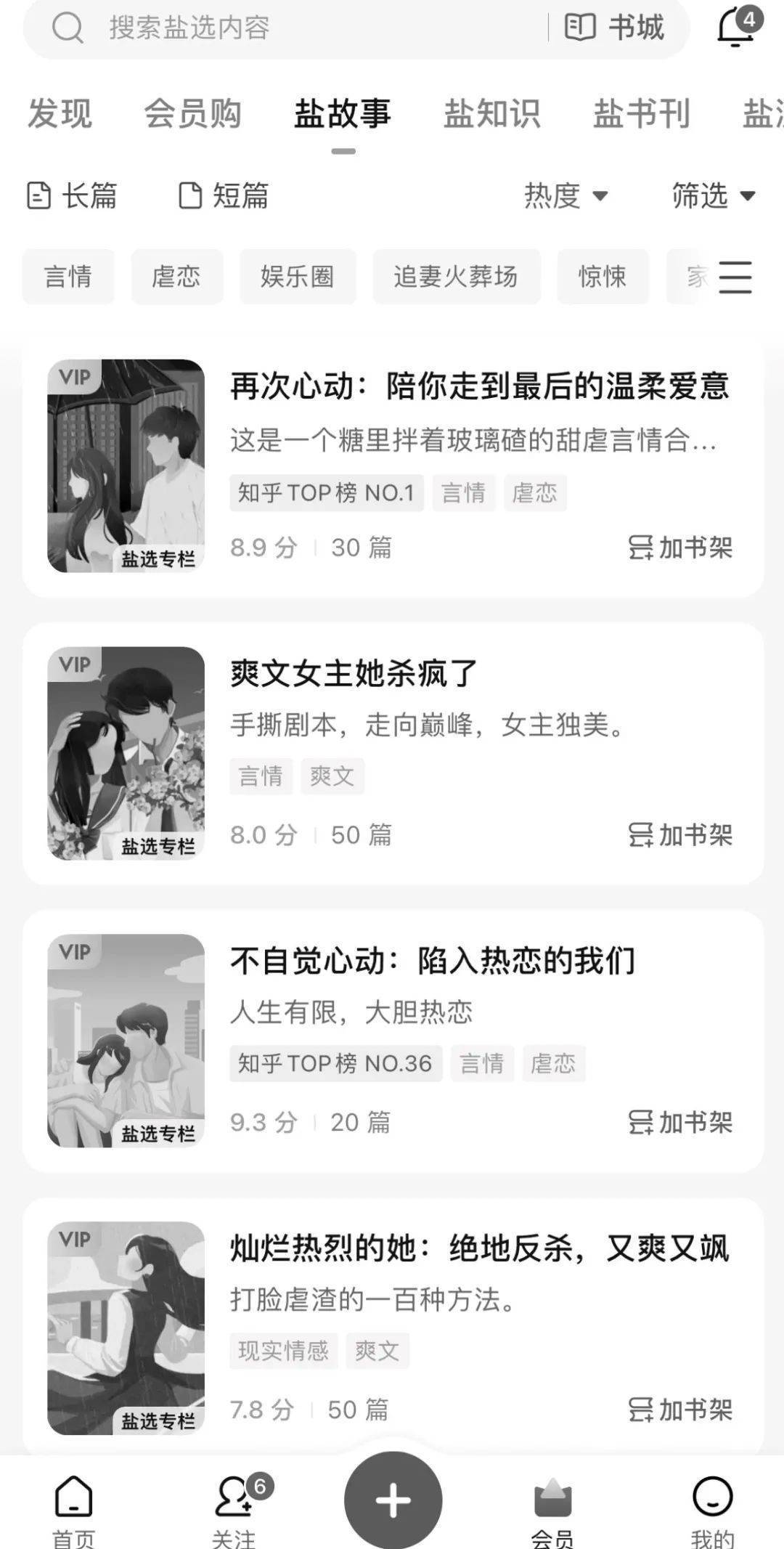Viewport: 784px width, 1549px height.
Task: Switch to the 发现 tab
Action: click(x=60, y=114)
